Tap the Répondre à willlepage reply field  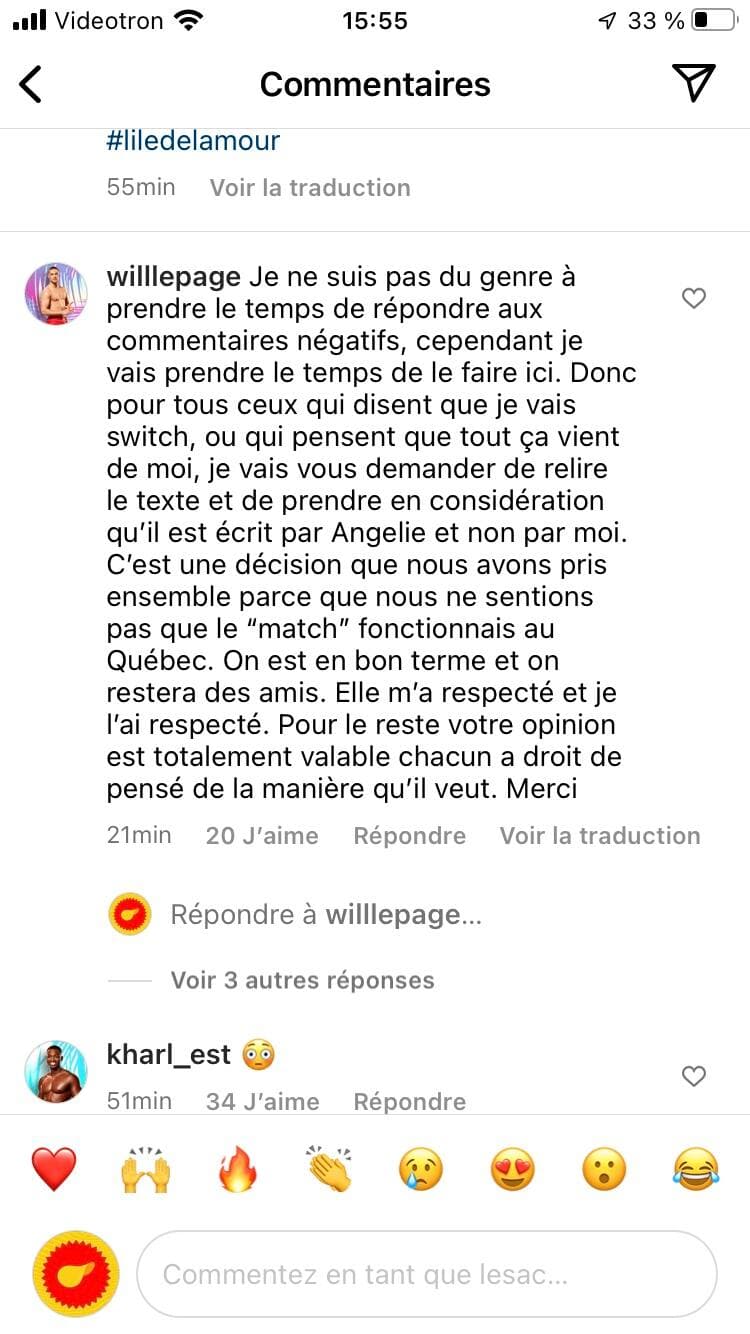coord(326,915)
